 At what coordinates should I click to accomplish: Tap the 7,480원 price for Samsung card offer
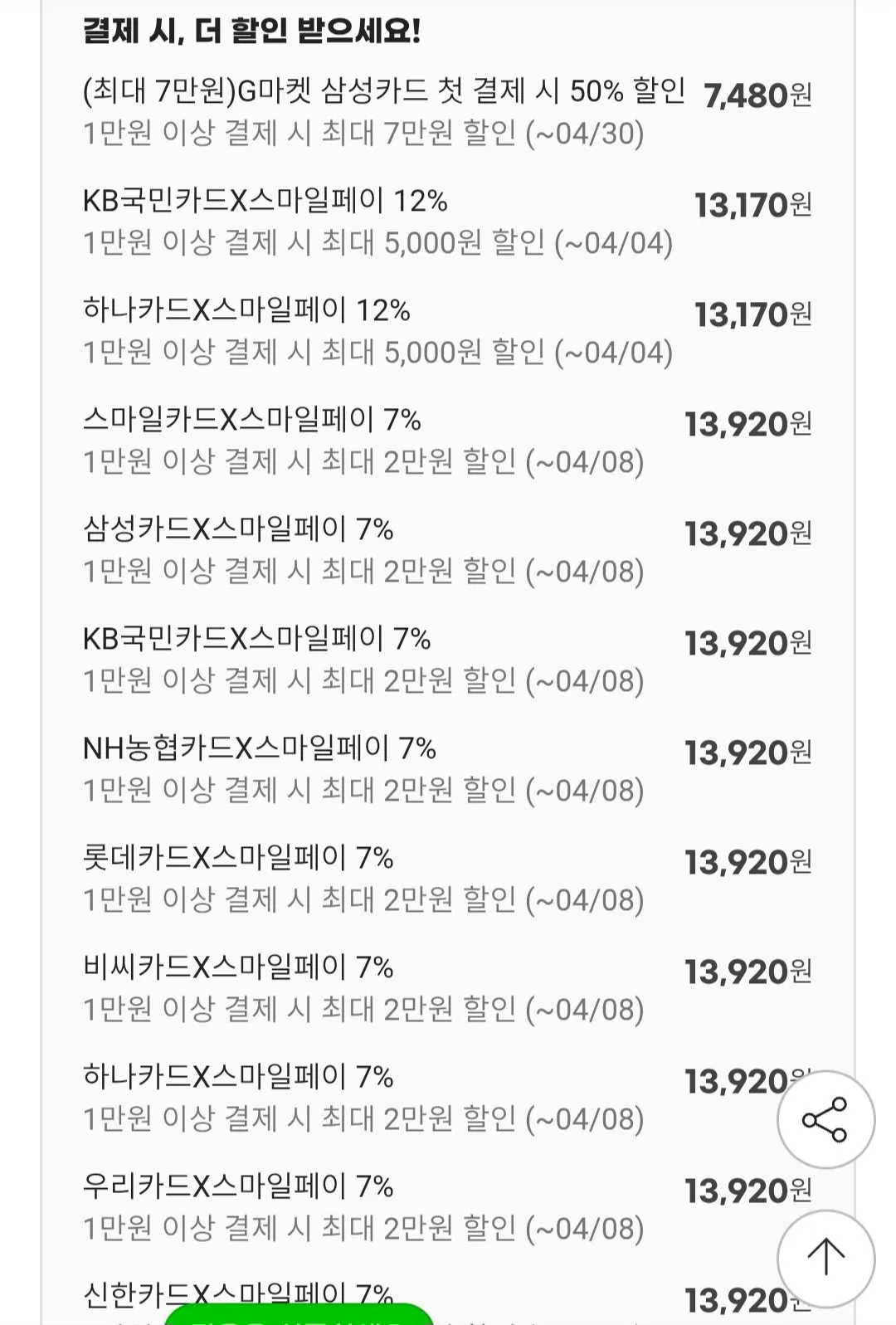755,95
